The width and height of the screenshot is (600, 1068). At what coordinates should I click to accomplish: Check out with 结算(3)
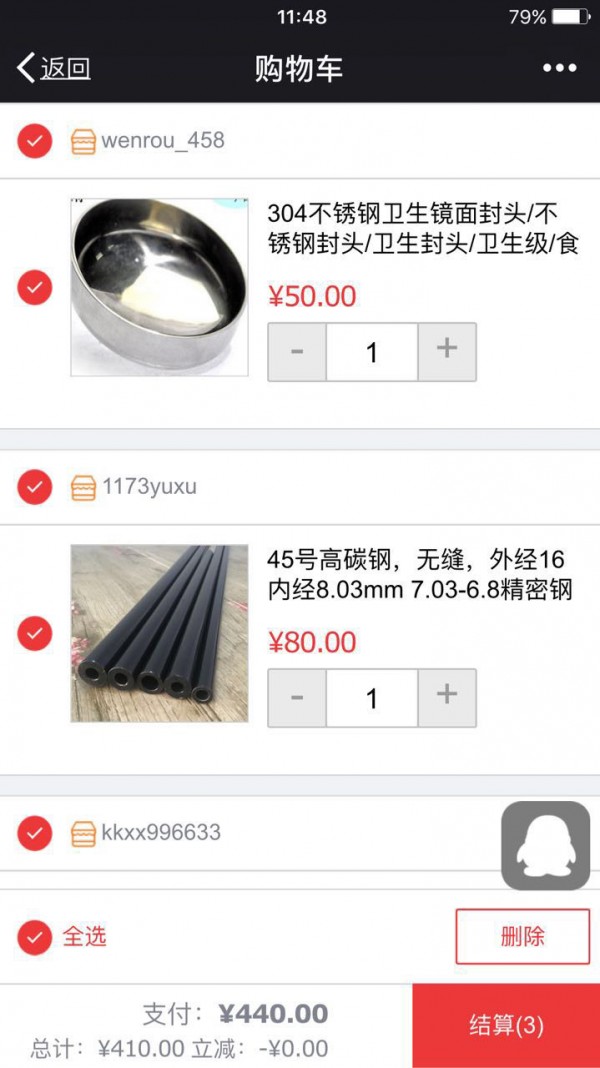point(506,1025)
